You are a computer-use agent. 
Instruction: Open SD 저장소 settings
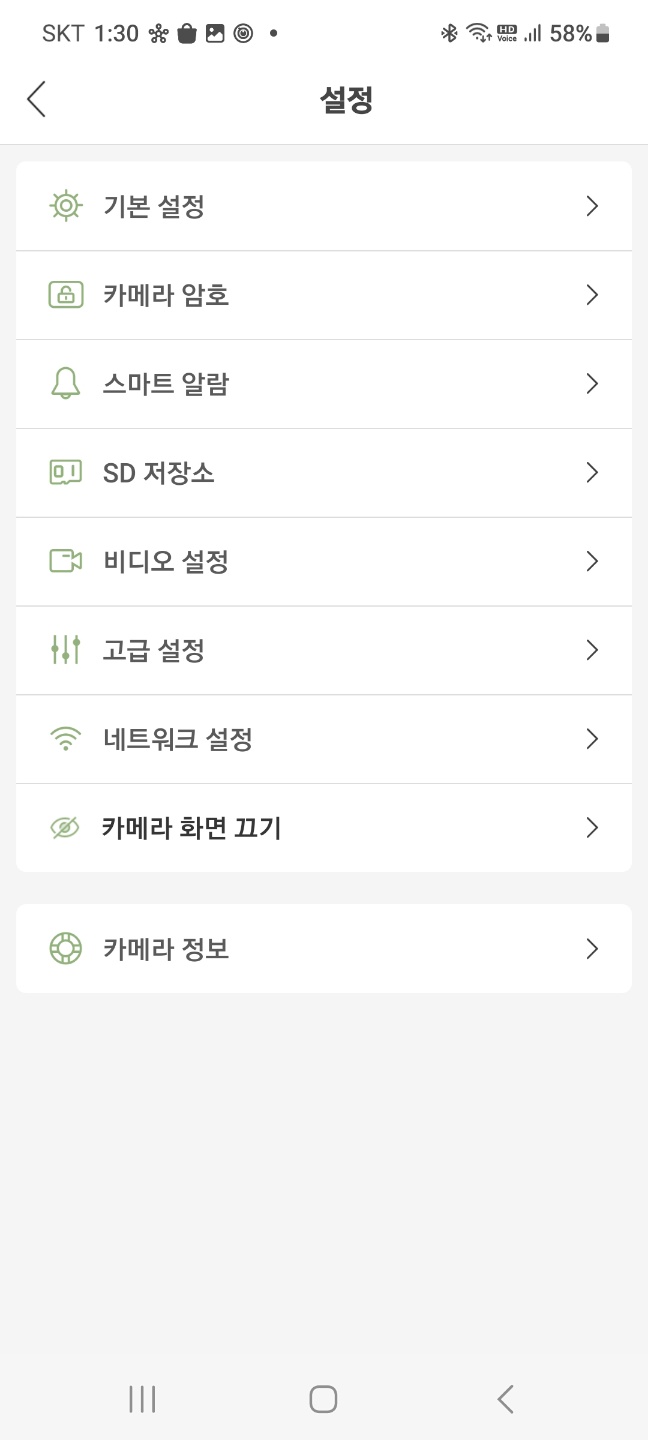(x=324, y=473)
